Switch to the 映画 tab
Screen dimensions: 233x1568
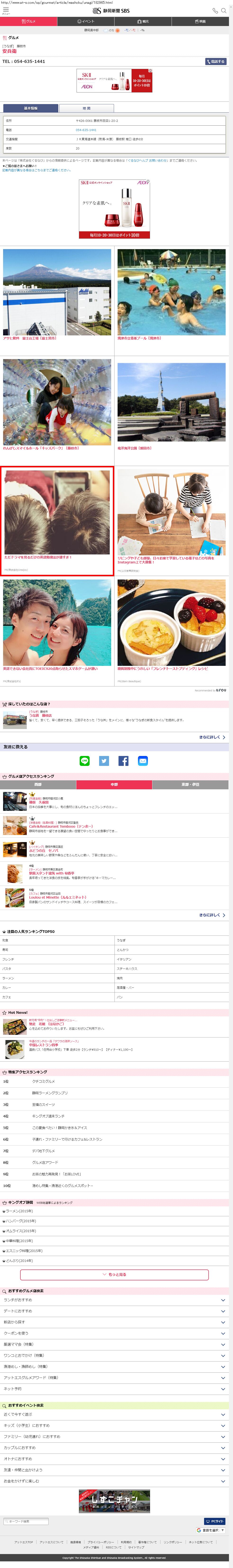point(200,21)
